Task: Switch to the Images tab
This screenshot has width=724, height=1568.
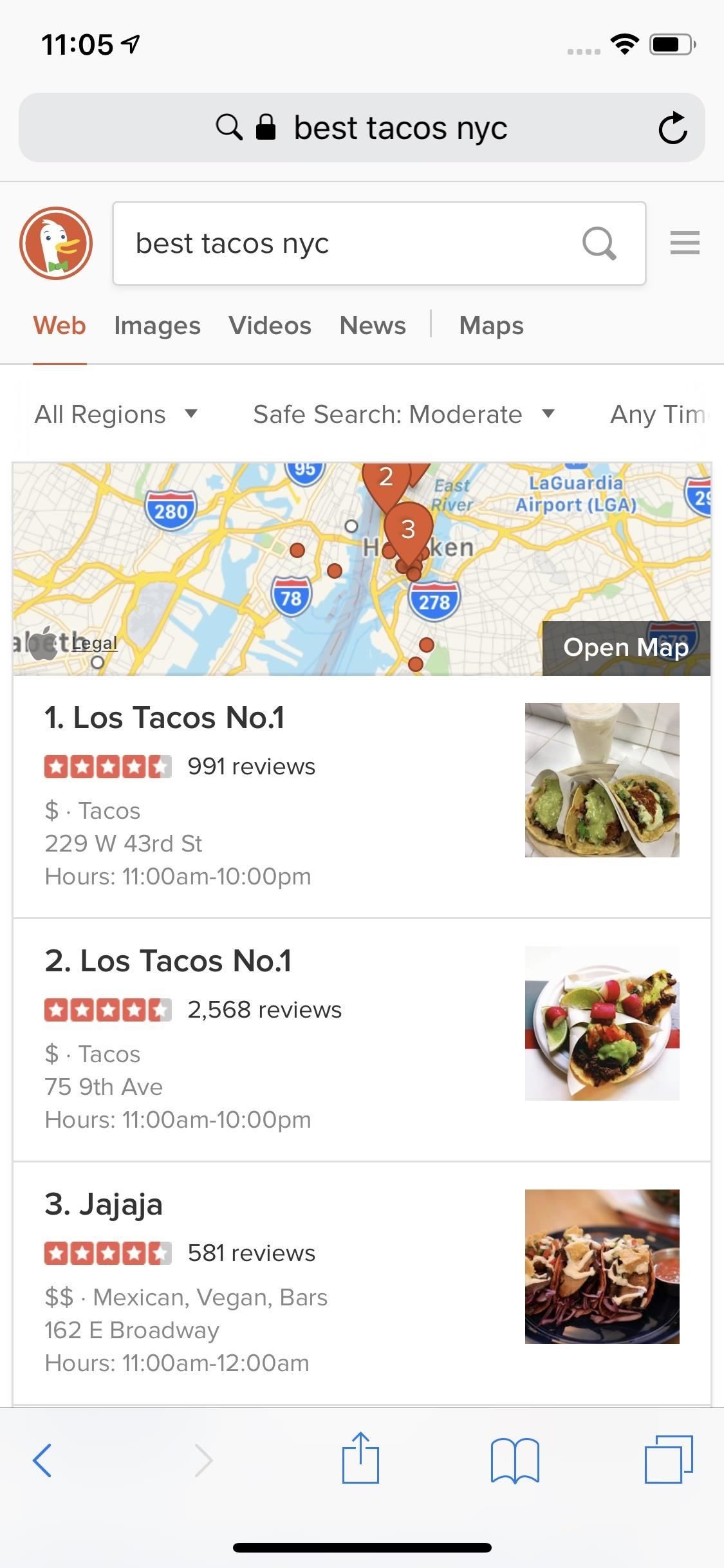Action: tap(157, 326)
